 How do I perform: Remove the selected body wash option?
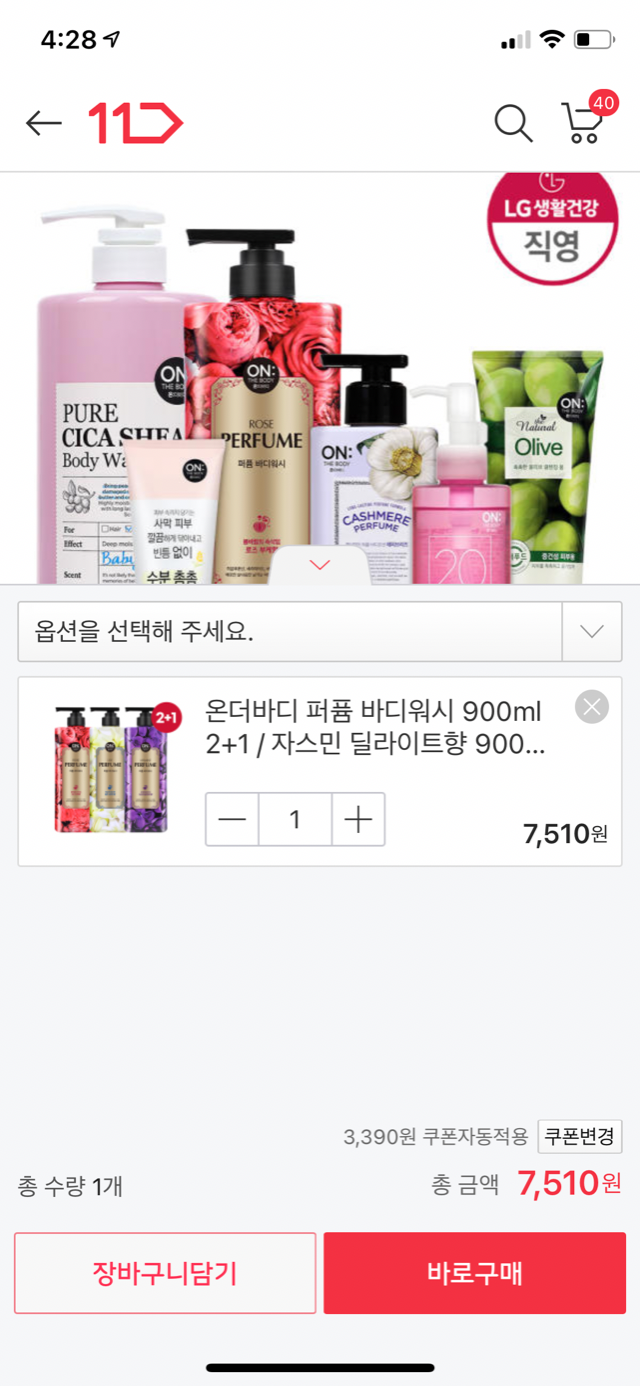pyautogui.click(x=592, y=707)
